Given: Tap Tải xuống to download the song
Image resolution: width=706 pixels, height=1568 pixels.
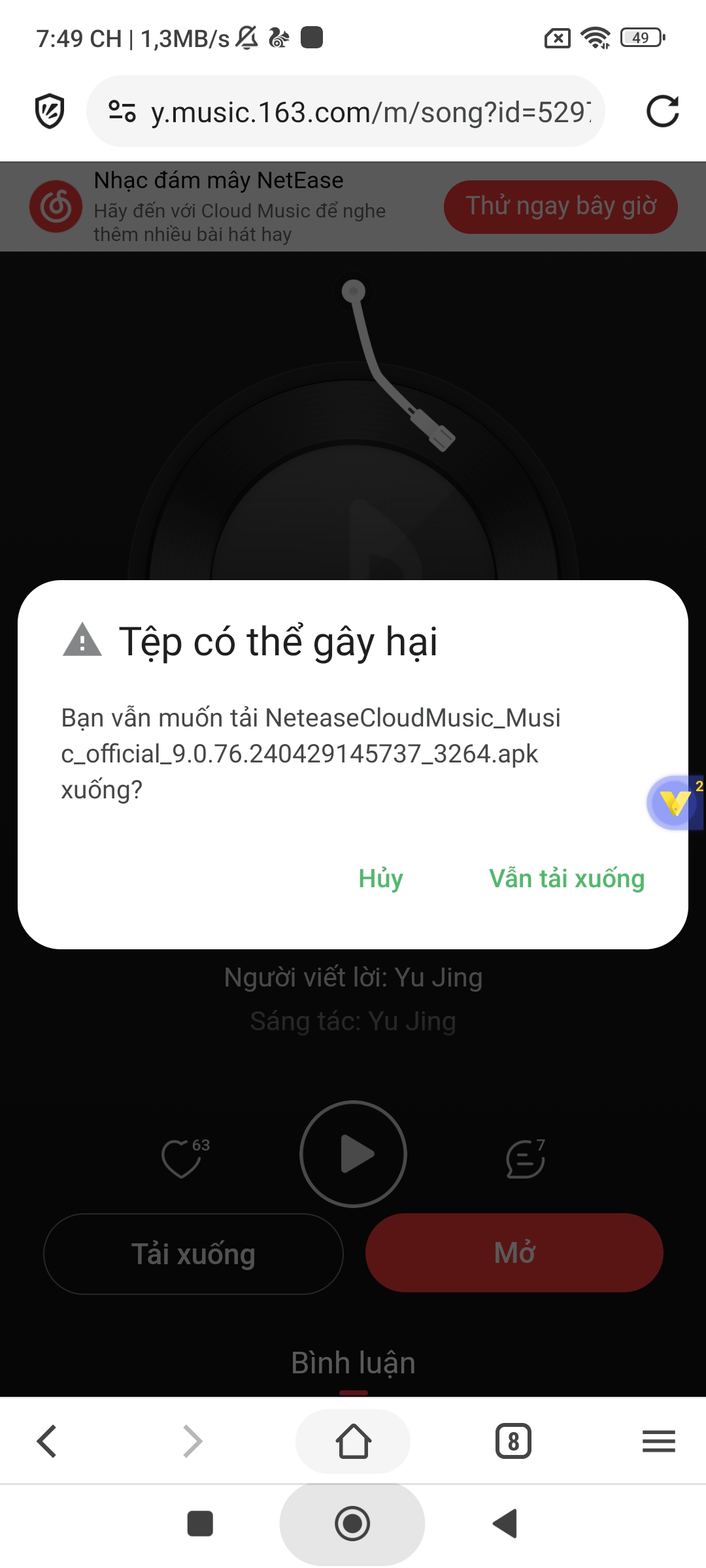Looking at the screenshot, I should coord(193,1252).
